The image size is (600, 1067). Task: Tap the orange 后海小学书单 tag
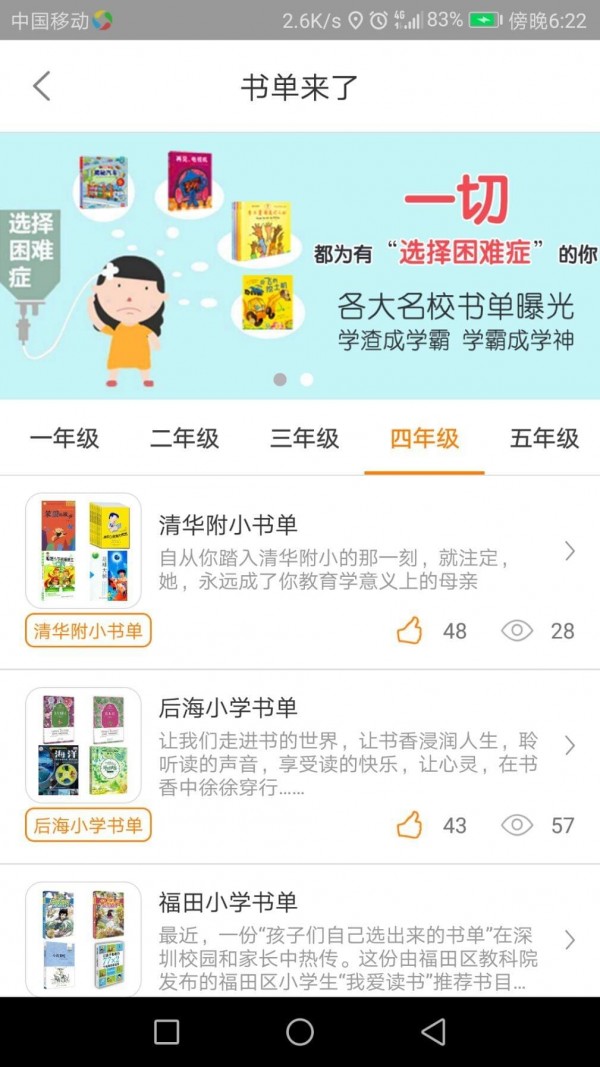point(88,825)
